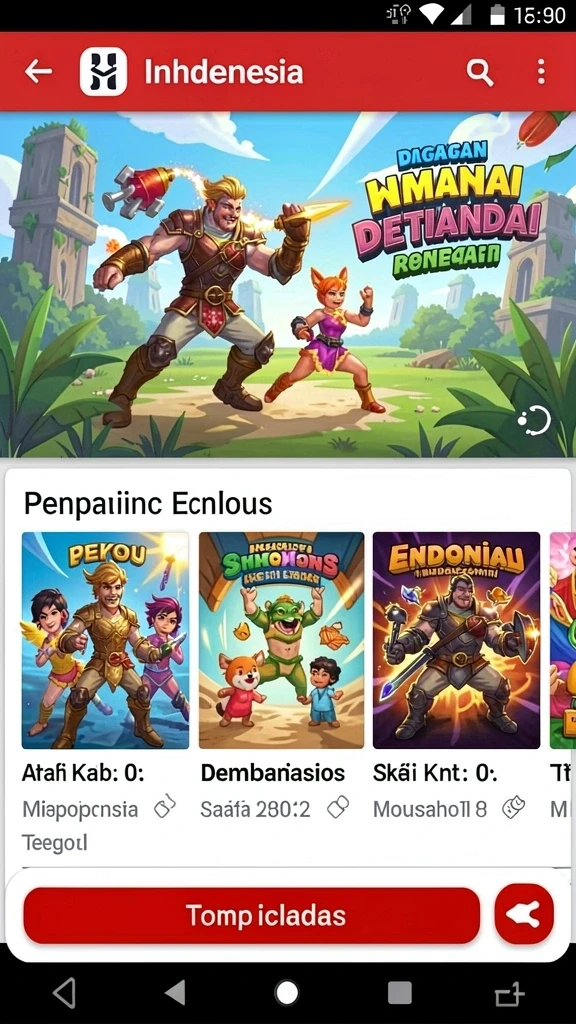576x1024 pixels.
Task: Go to the home screen via the navigation bar
Action: 287,993
